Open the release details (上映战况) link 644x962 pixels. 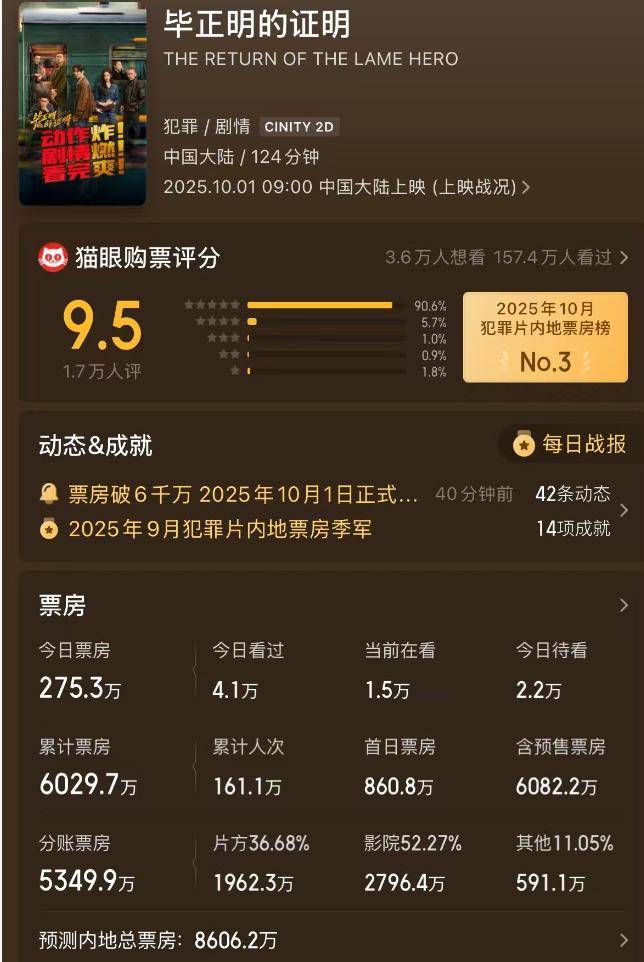click(x=480, y=187)
